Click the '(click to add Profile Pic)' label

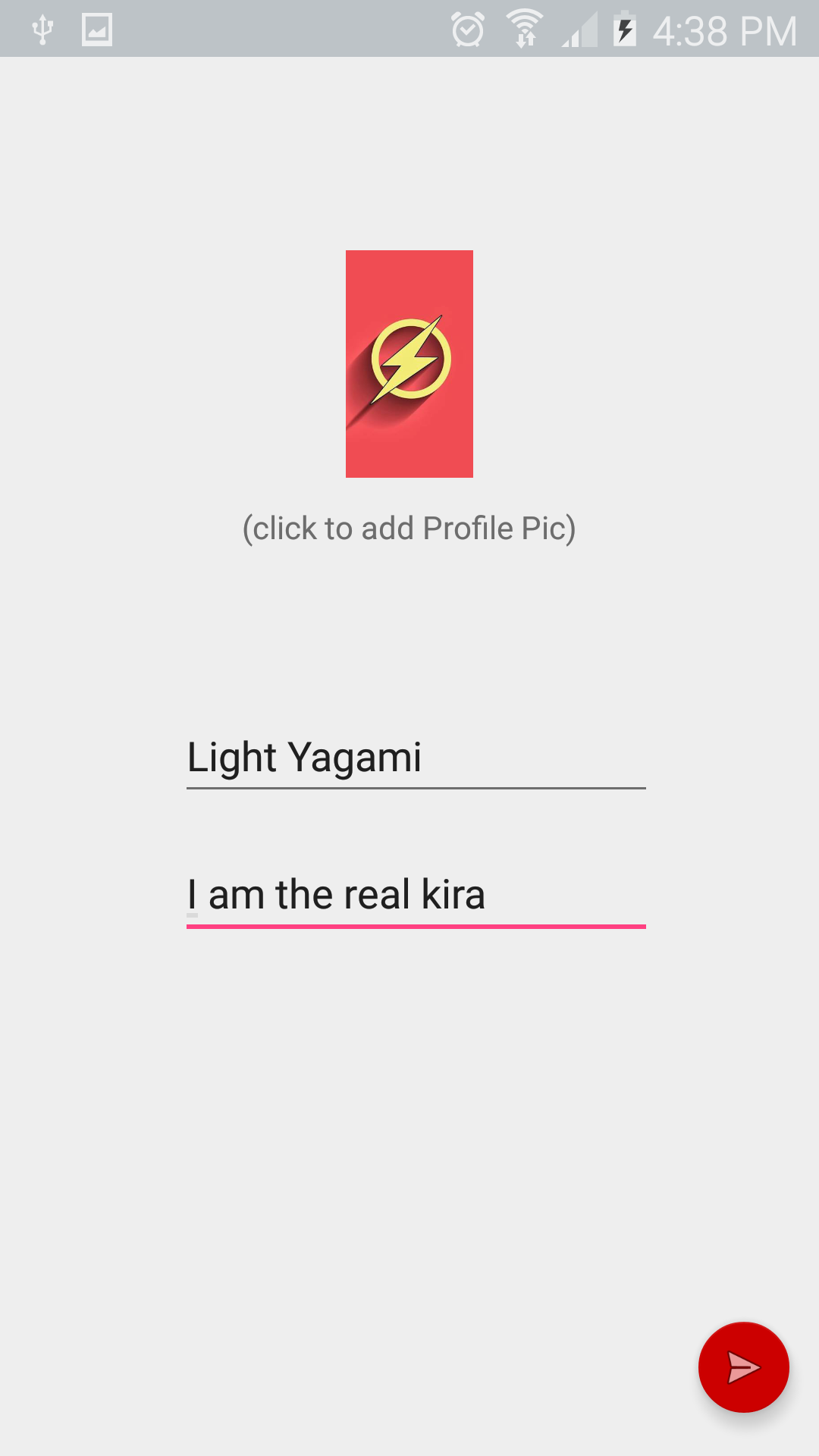(x=409, y=529)
